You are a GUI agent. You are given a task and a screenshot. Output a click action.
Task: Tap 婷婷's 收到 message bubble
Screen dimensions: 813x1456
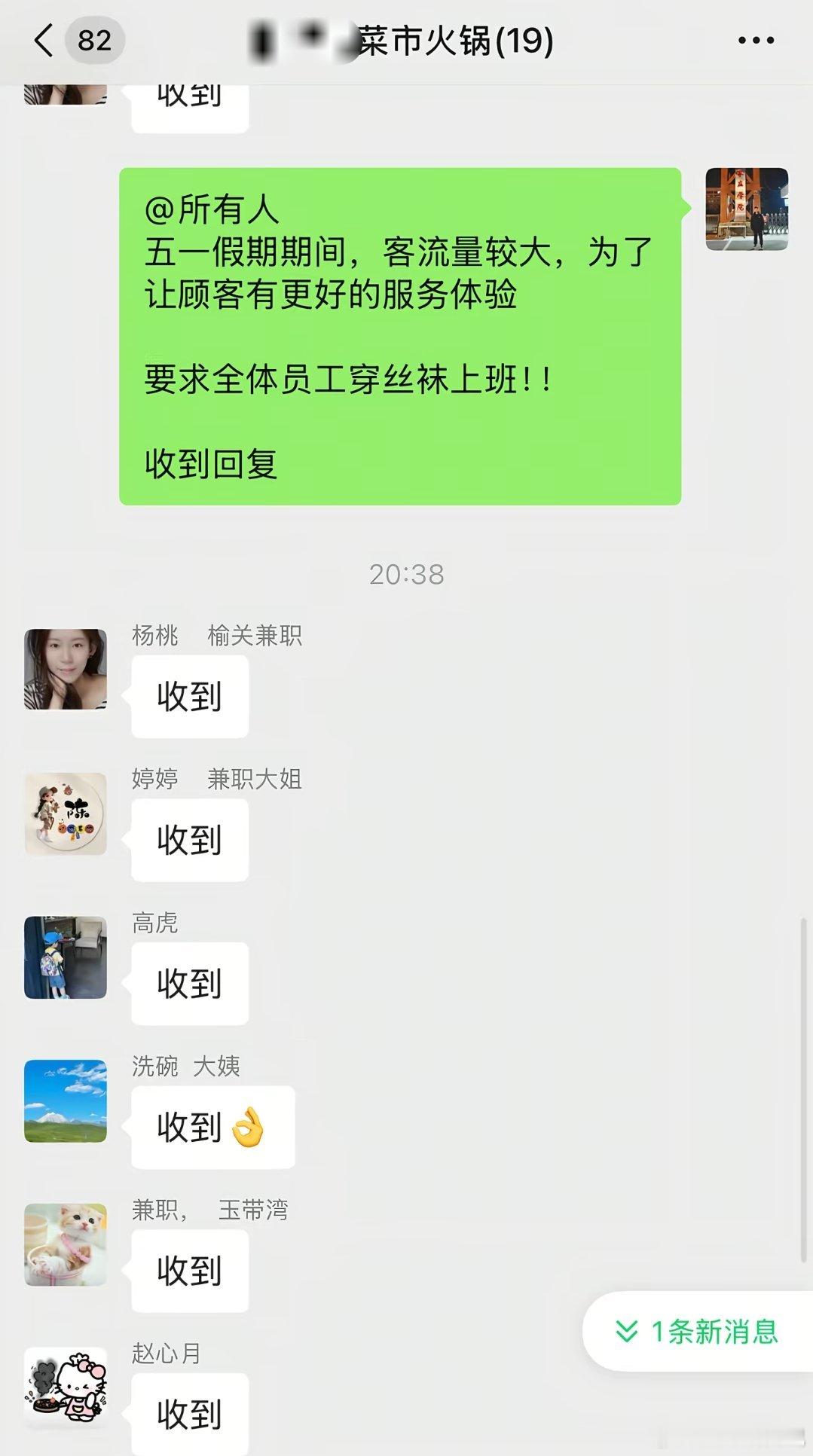189,840
